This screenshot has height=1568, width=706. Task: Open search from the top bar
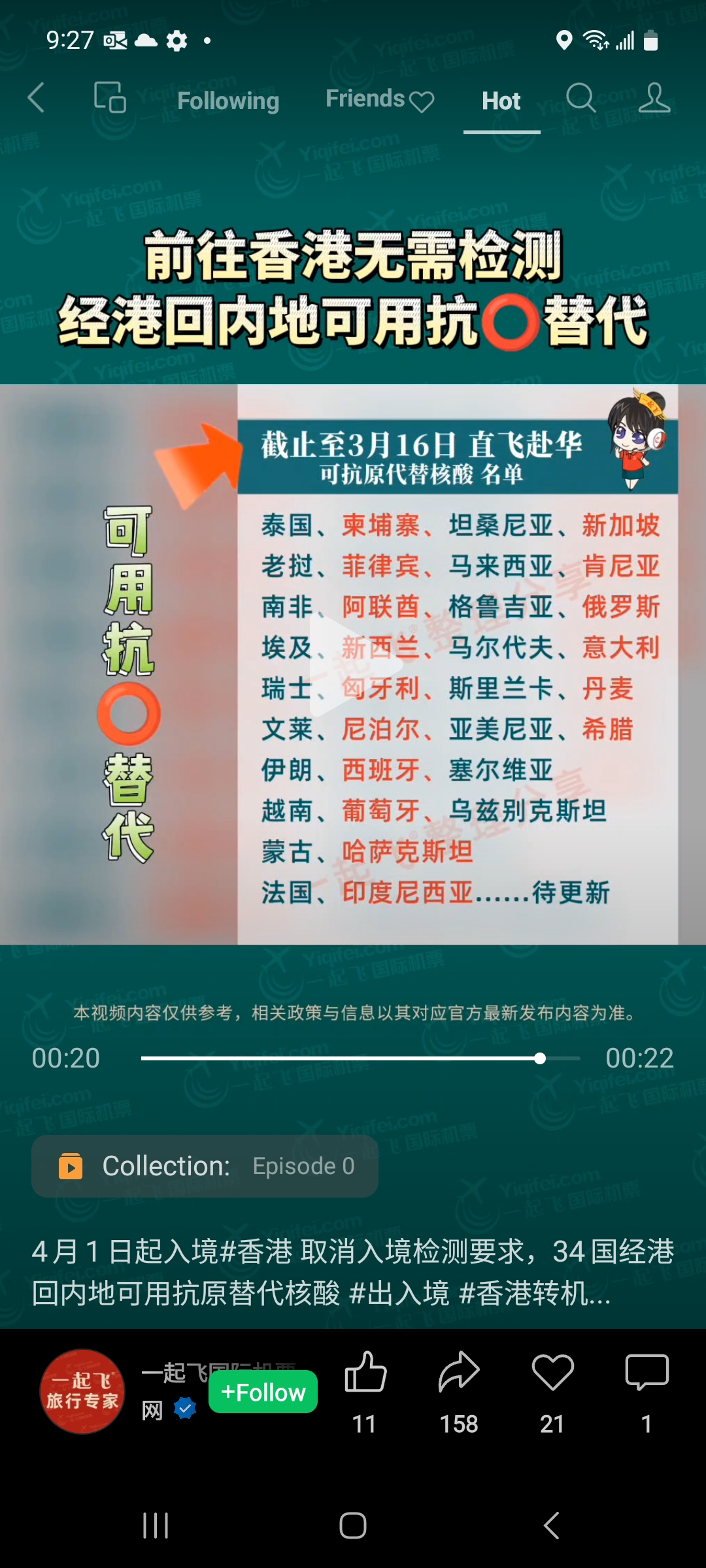(580, 98)
